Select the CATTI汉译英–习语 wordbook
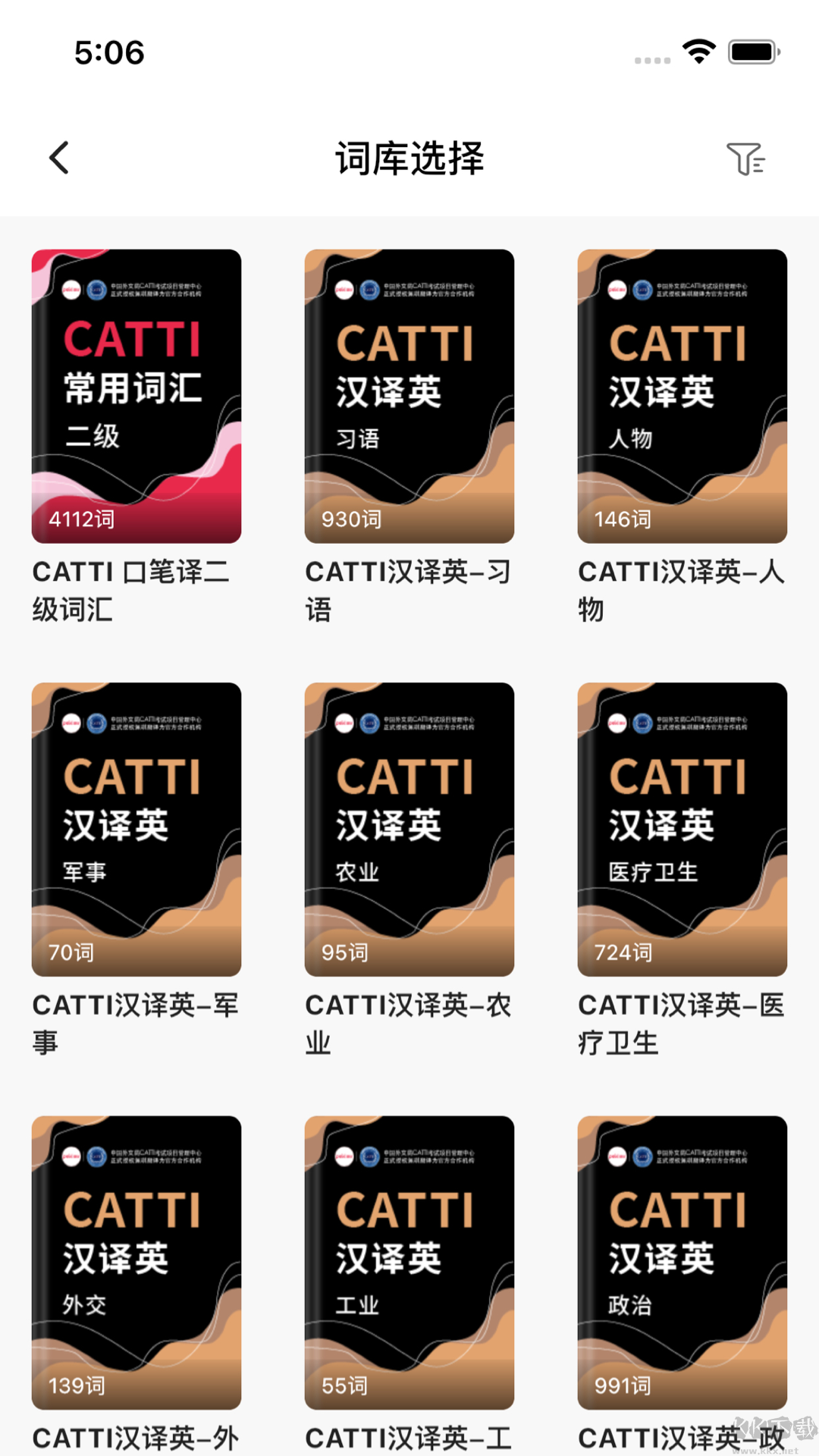This screenshot has height=1456, width=819. [x=409, y=396]
